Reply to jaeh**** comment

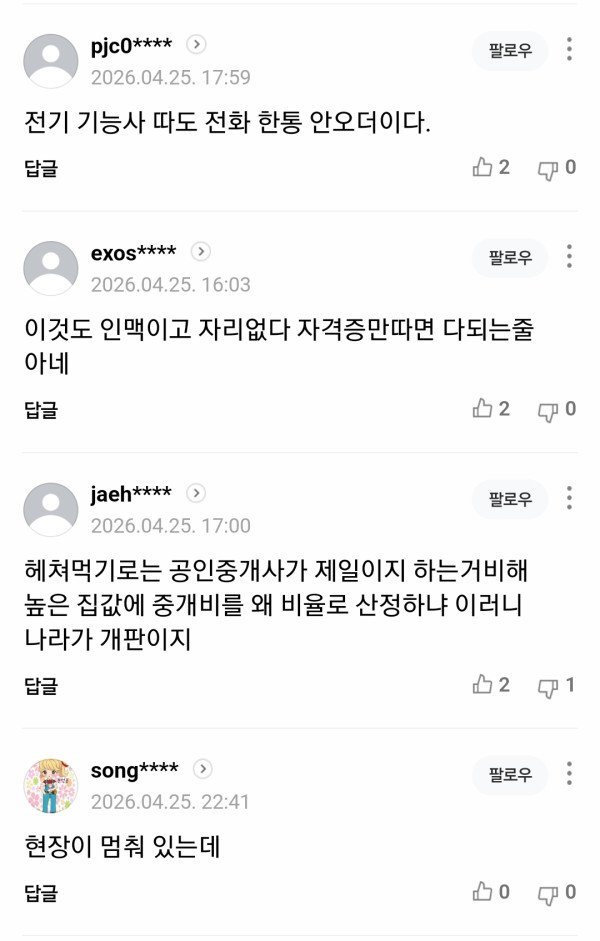tap(41, 686)
